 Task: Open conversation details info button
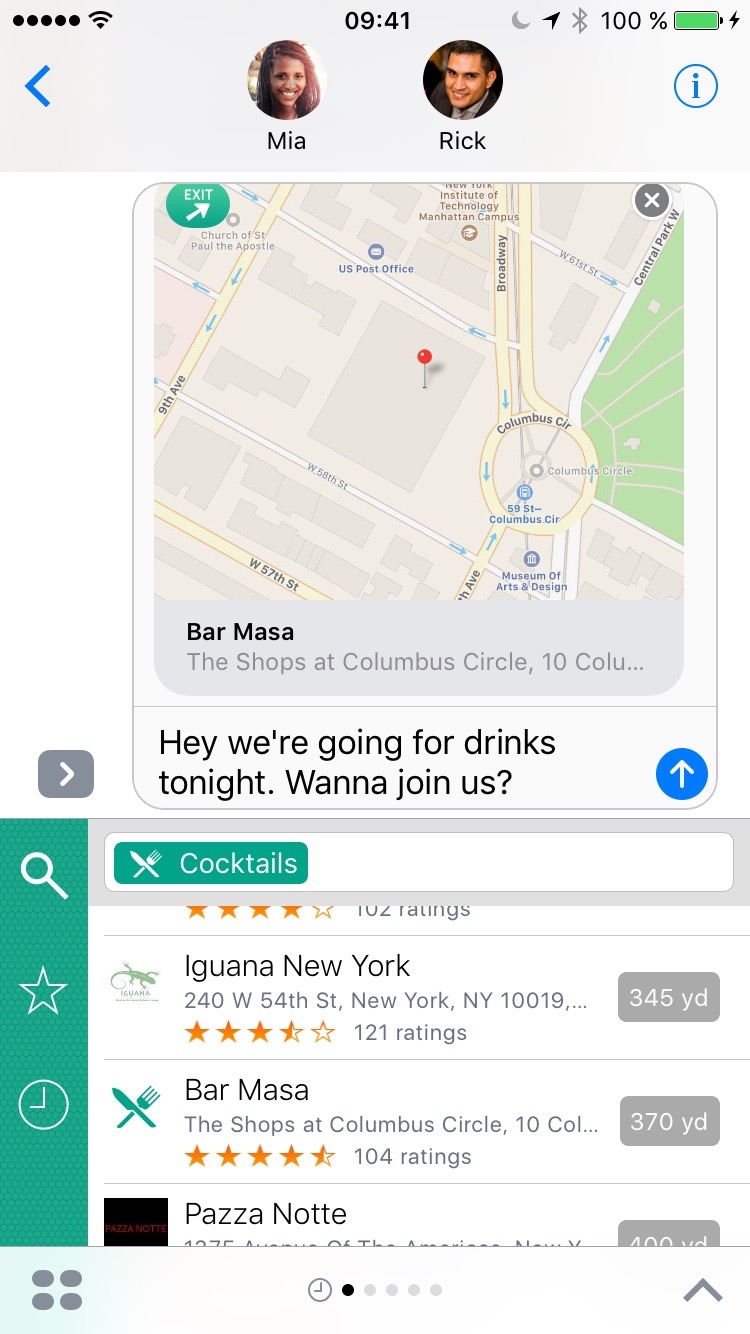pyautogui.click(x=695, y=87)
